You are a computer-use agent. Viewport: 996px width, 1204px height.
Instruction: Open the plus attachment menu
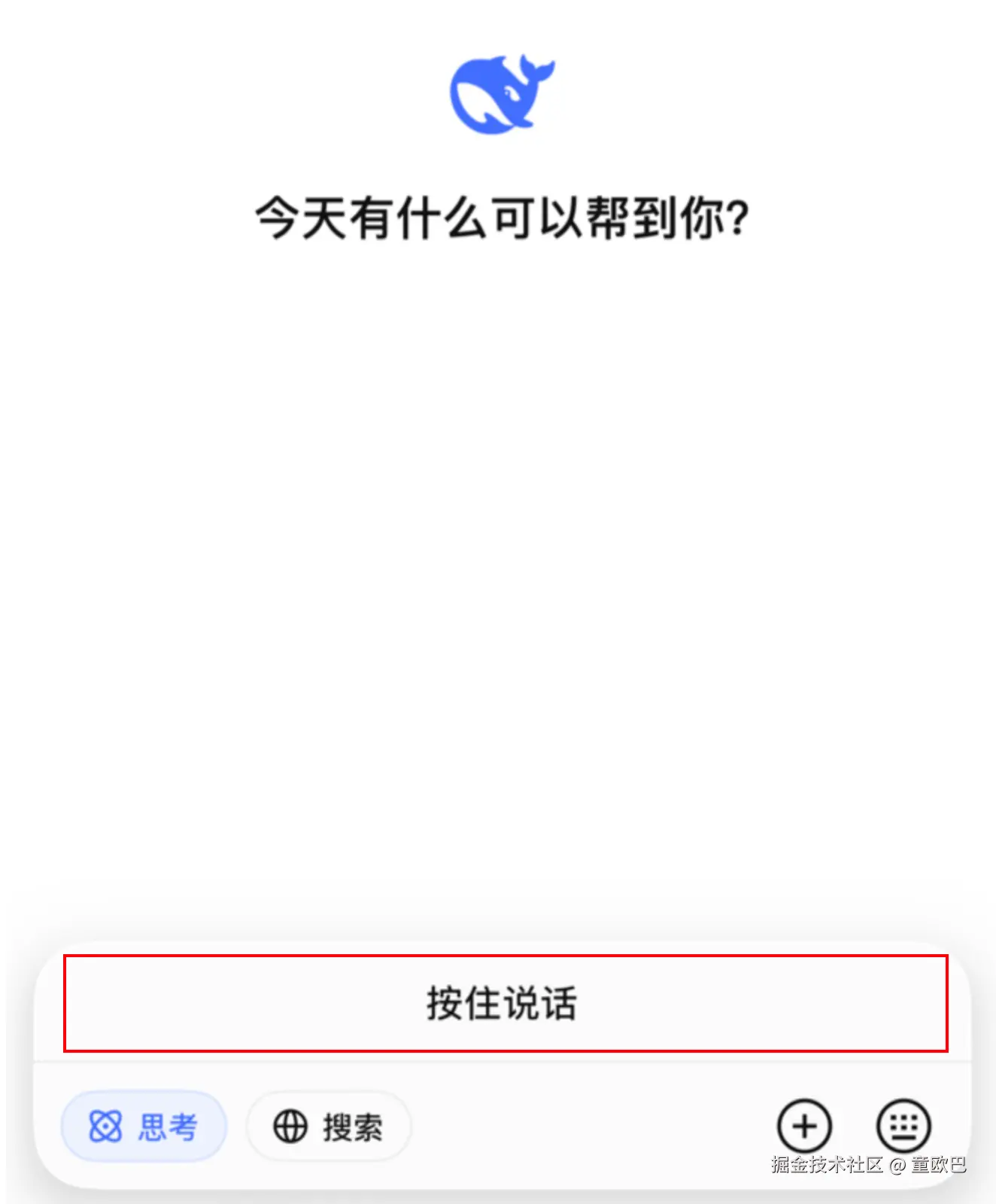coord(804,1126)
